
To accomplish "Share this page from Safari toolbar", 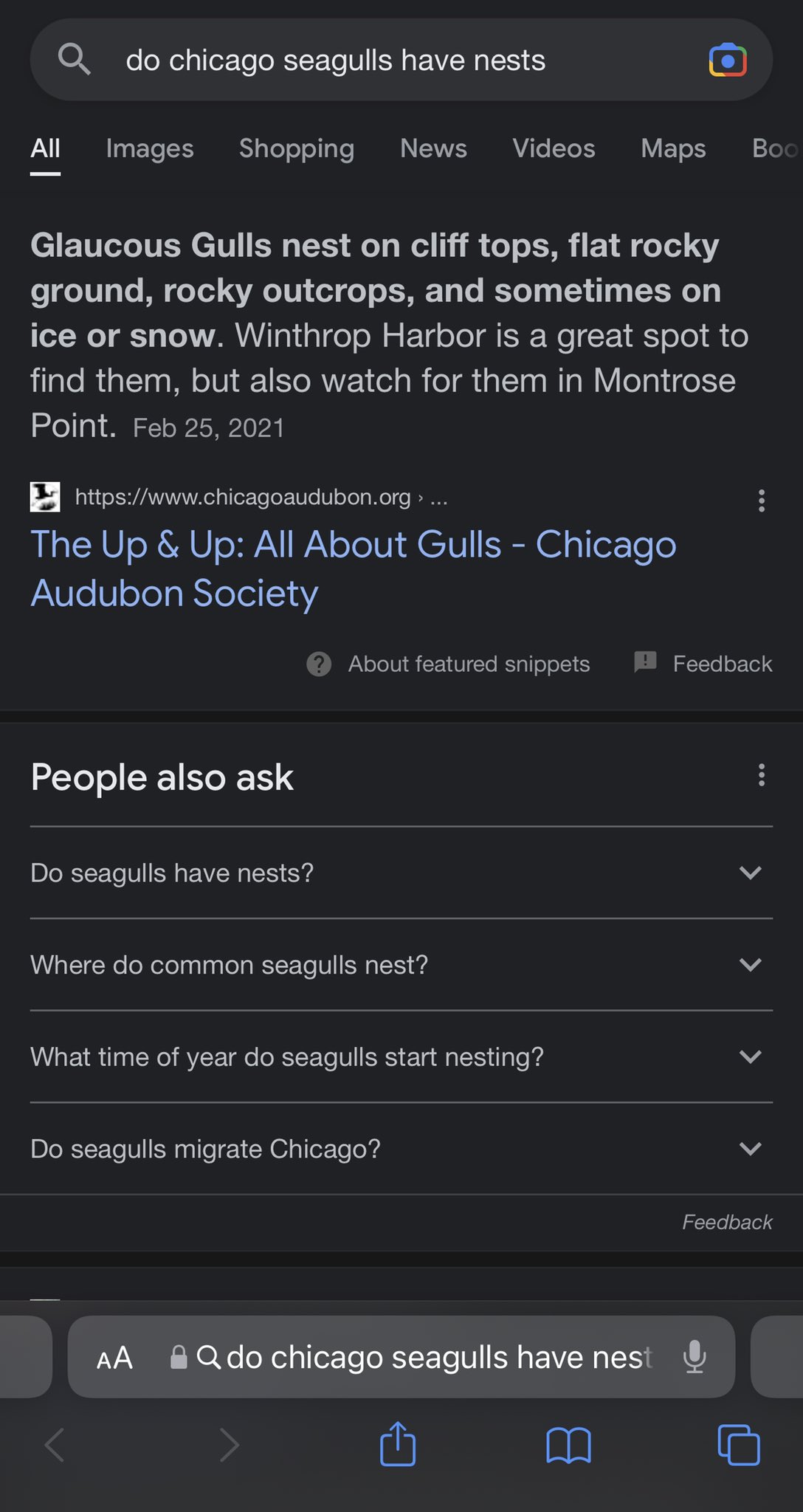I will pyautogui.click(x=398, y=1443).
